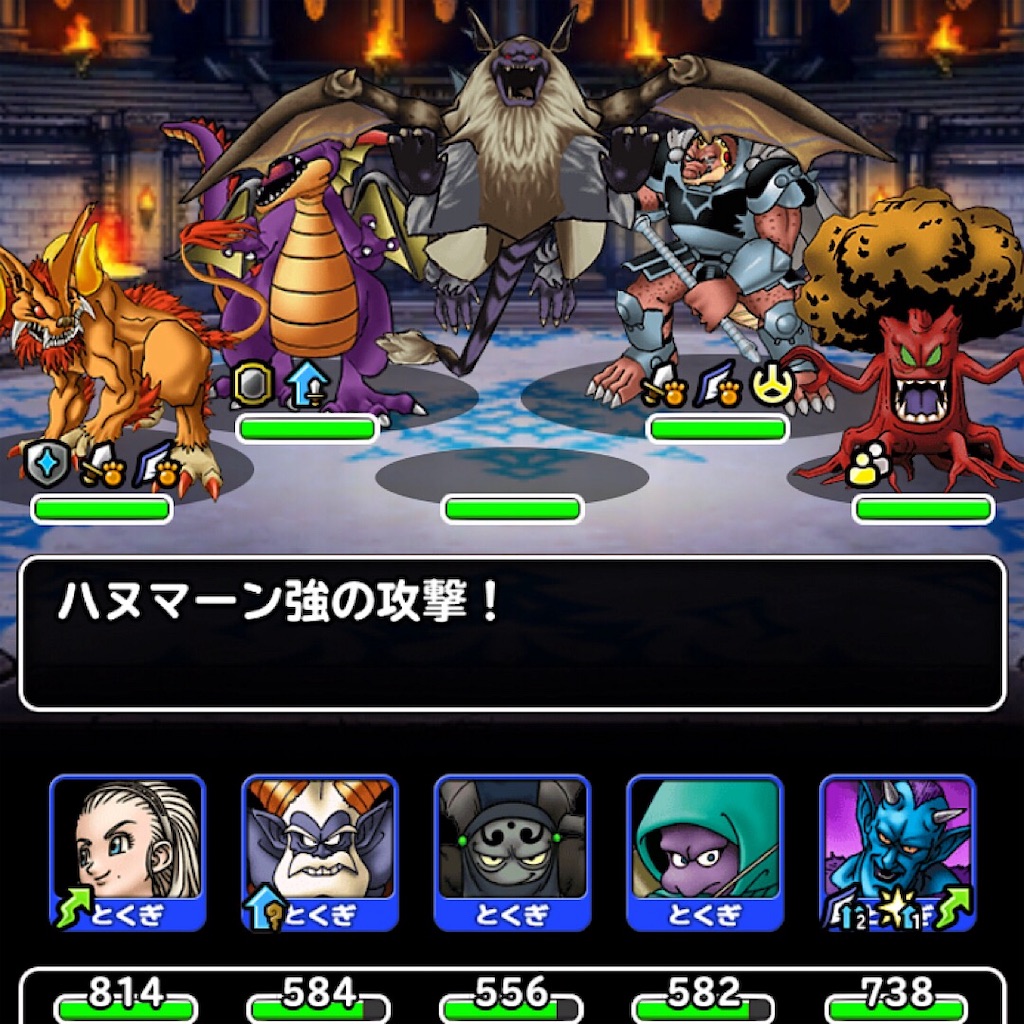Target the giant bat-winged beast enemy
Screen dimensions: 1024x1024
coord(516,189)
